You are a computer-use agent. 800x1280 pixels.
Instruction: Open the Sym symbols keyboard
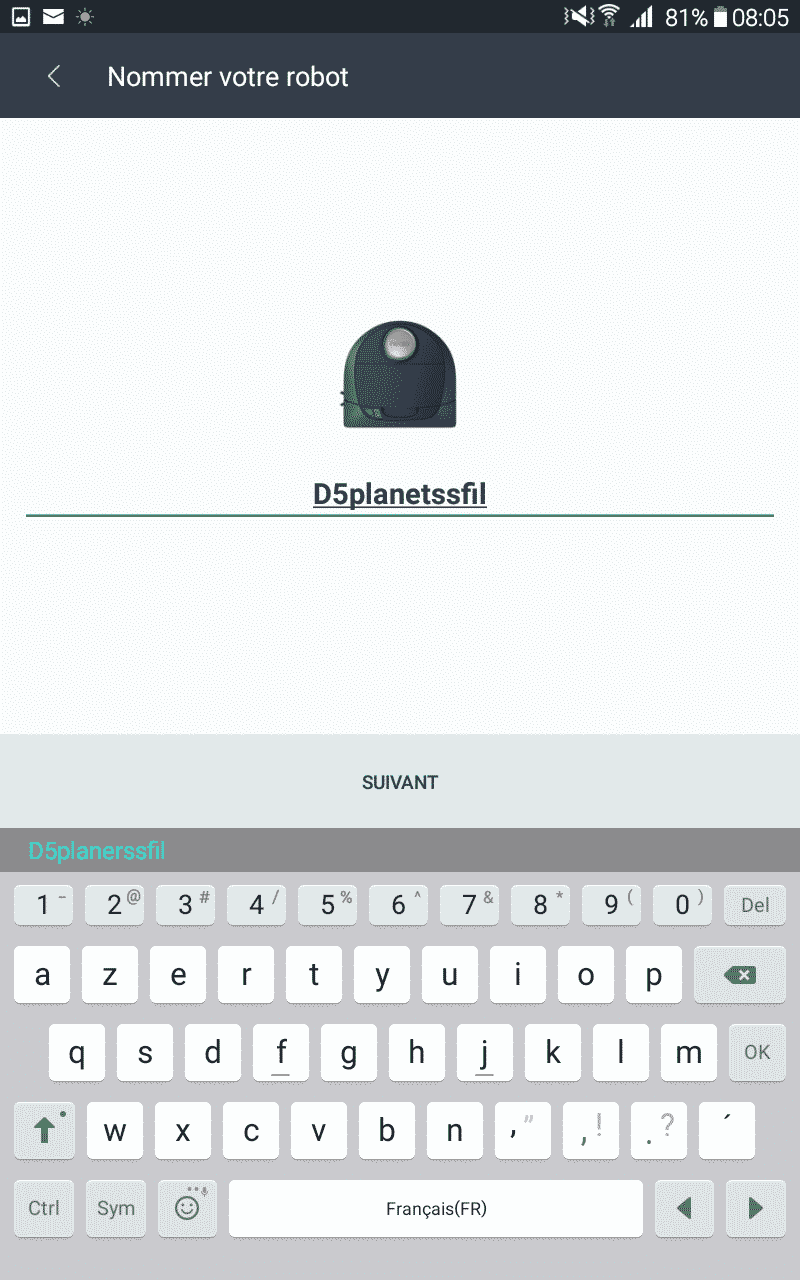tap(116, 1208)
